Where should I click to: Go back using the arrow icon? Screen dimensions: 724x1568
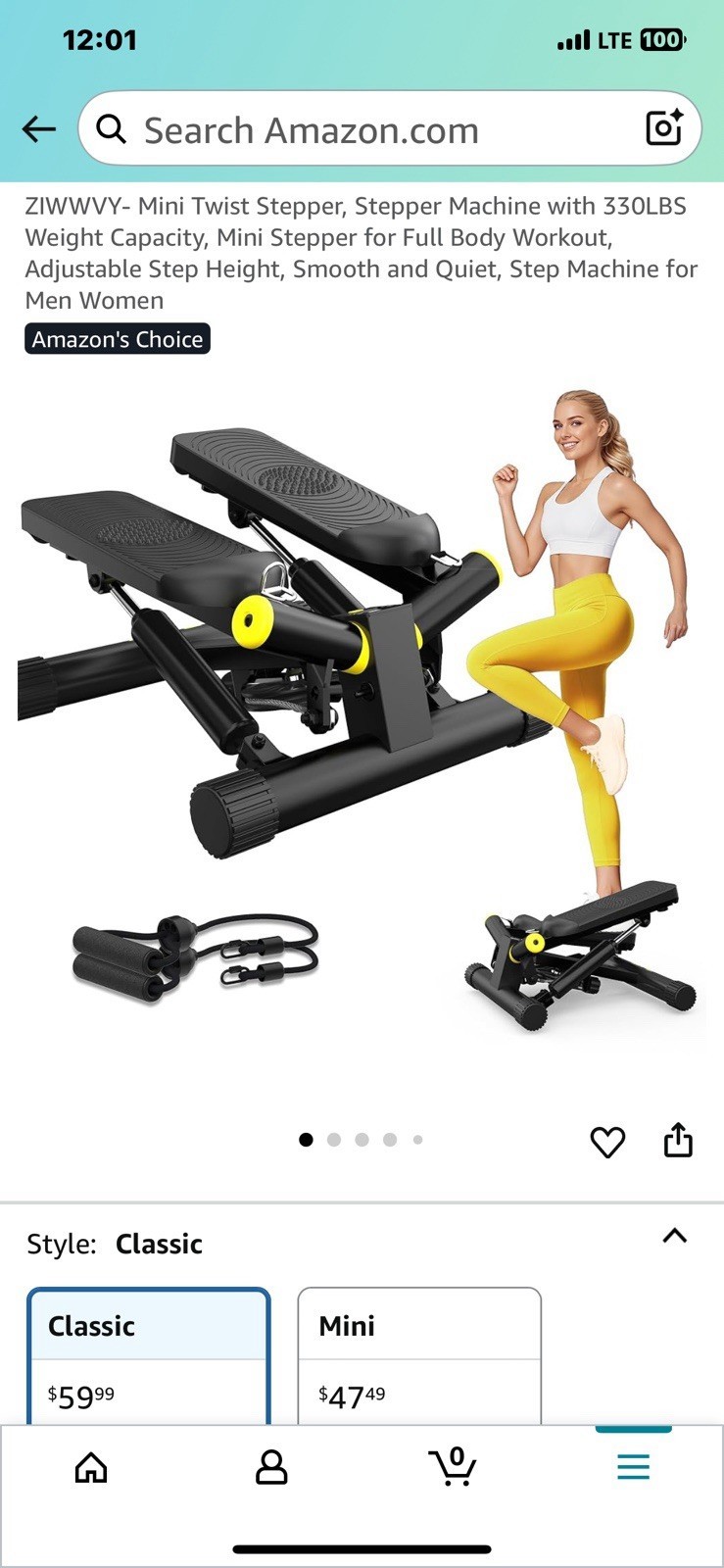pos(39,128)
